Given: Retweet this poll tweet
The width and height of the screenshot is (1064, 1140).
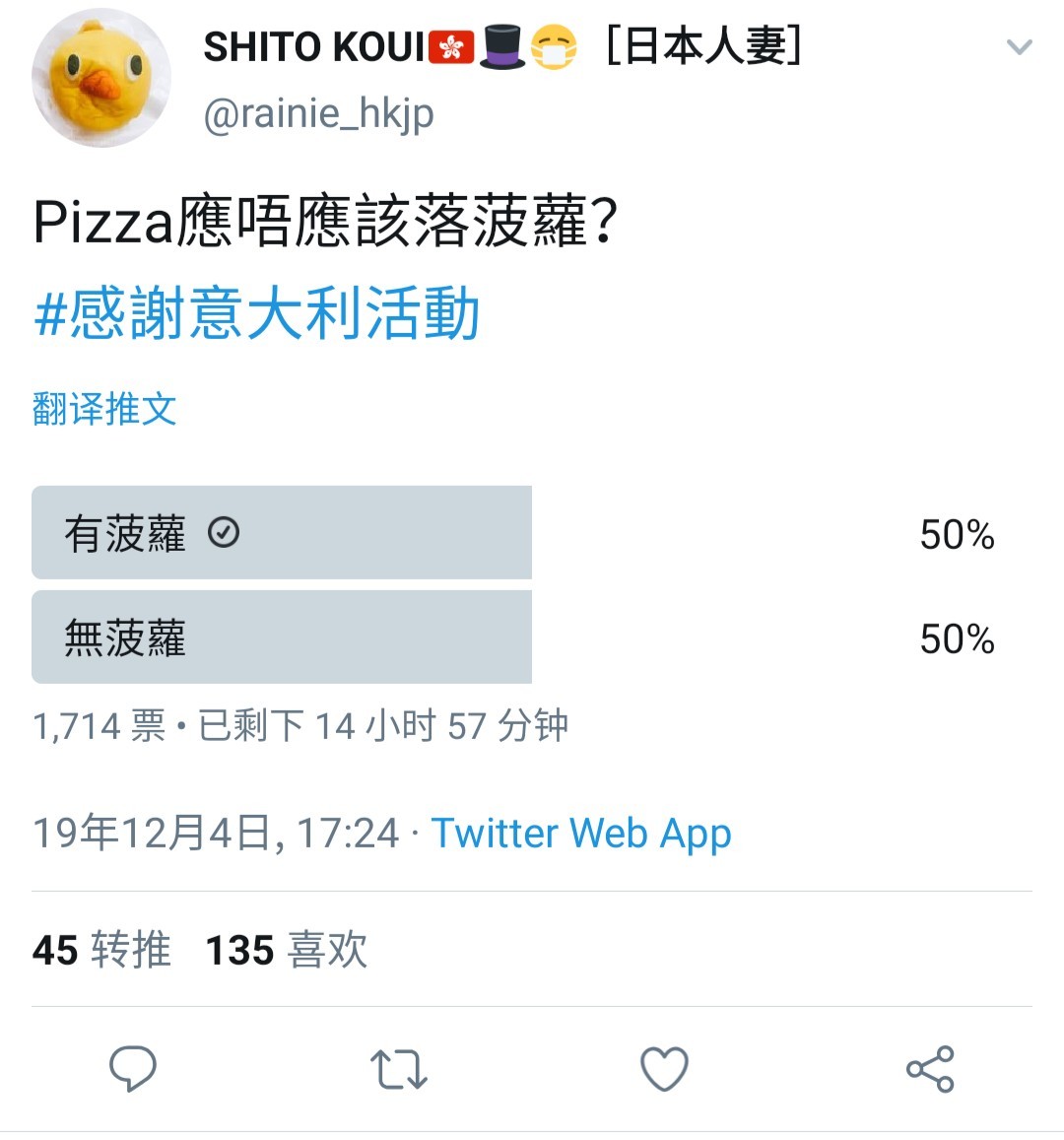Looking at the screenshot, I should (398, 1069).
